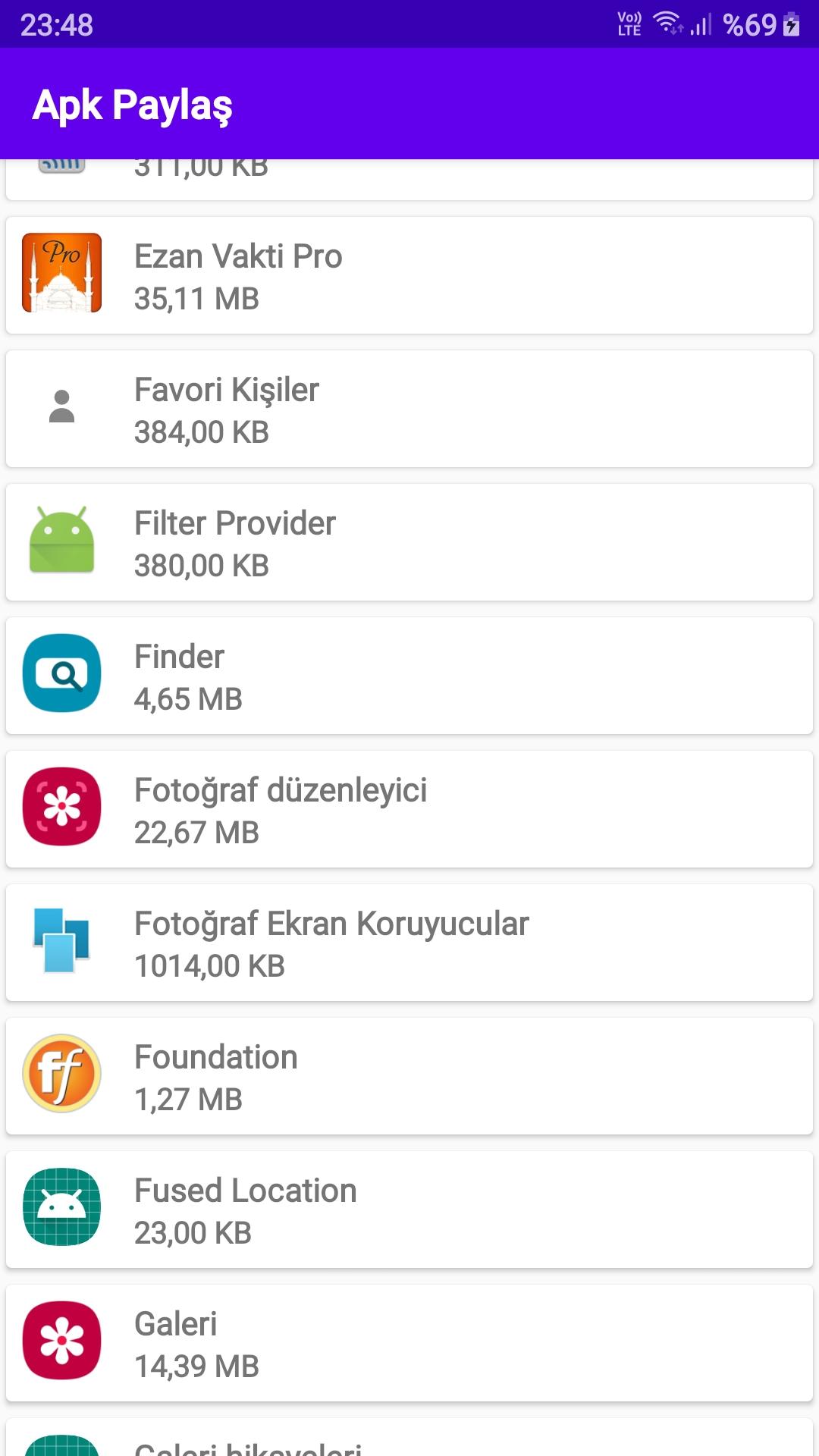Select Favori Kişiler from the list

click(409, 409)
